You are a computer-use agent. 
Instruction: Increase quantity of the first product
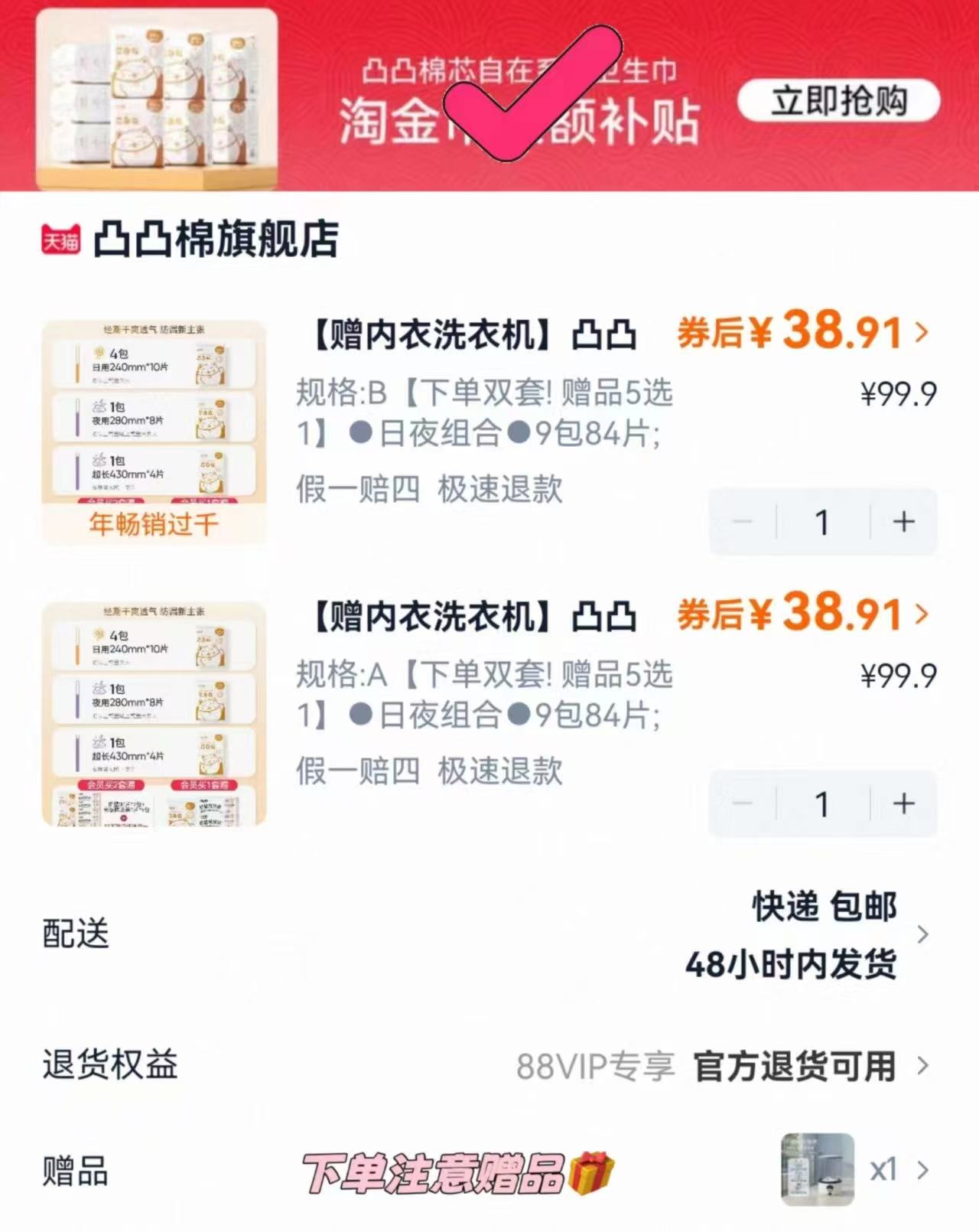[905, 521]
